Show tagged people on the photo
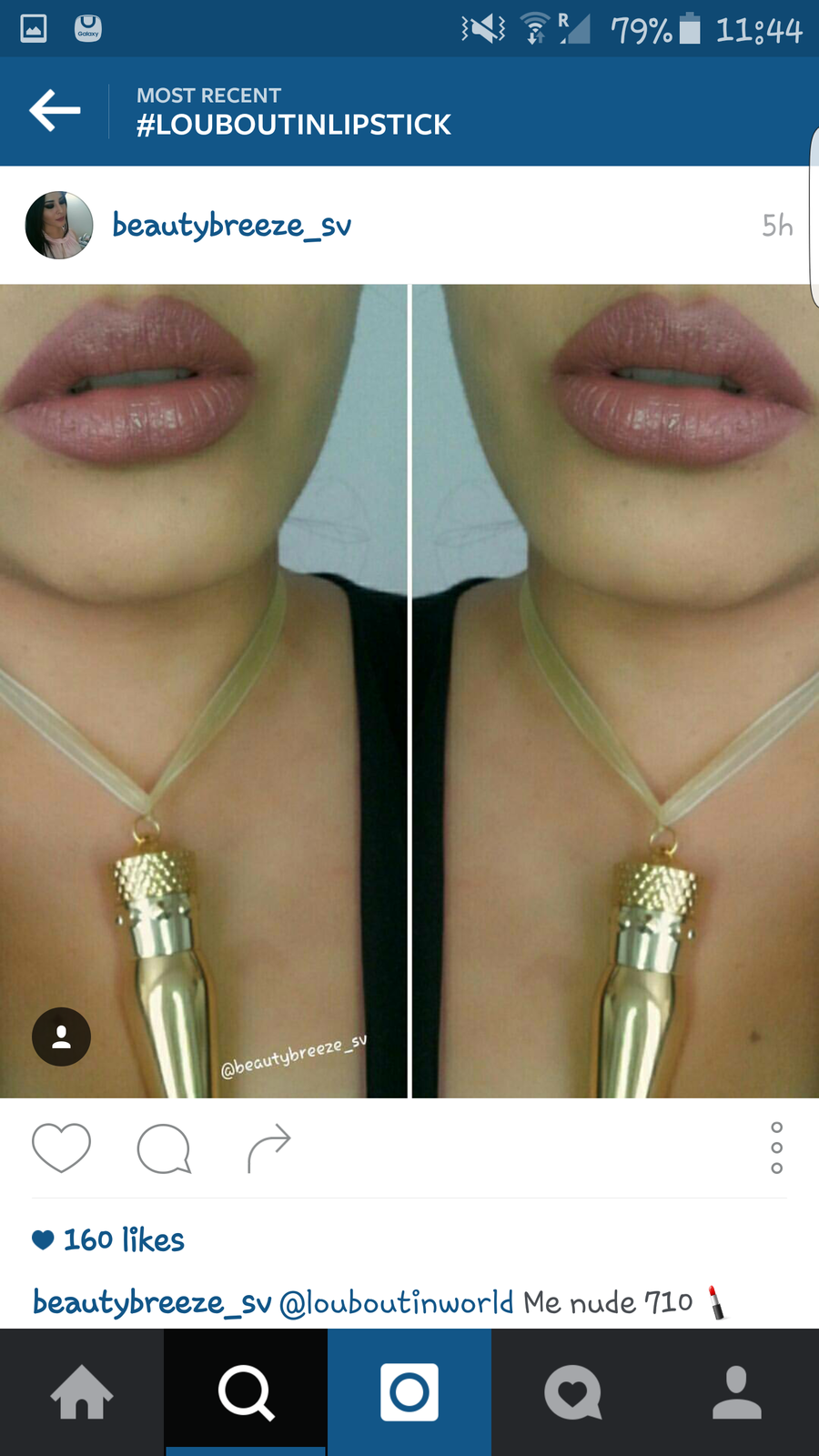The width and height of the screenshot is (819, 1456). pos(61,1036)
